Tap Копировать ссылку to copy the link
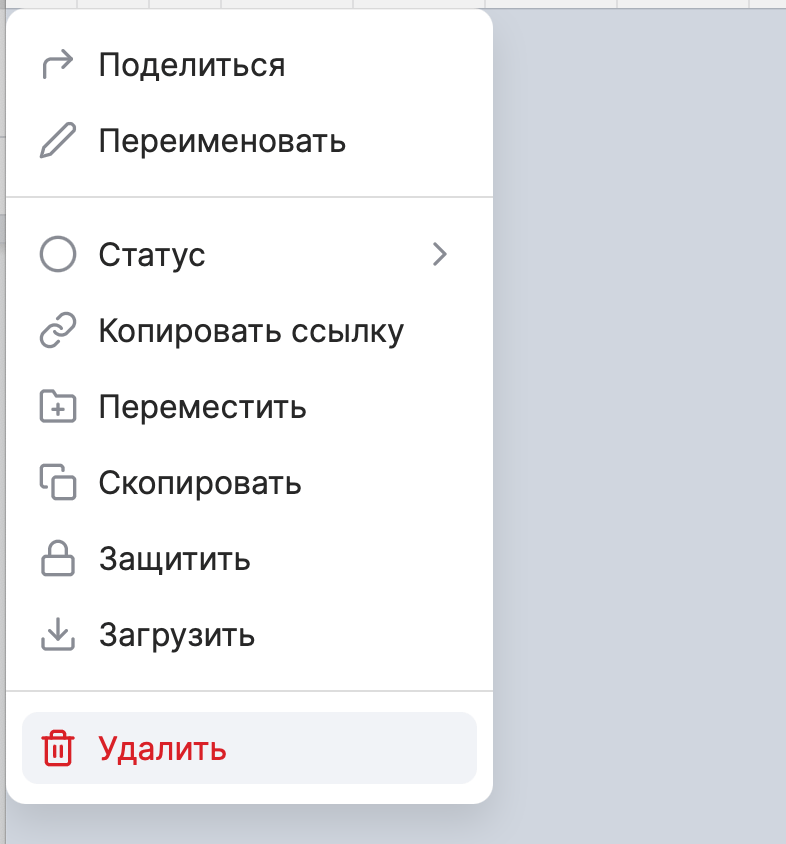Screen dimensions: 786x844 point(250,331)
